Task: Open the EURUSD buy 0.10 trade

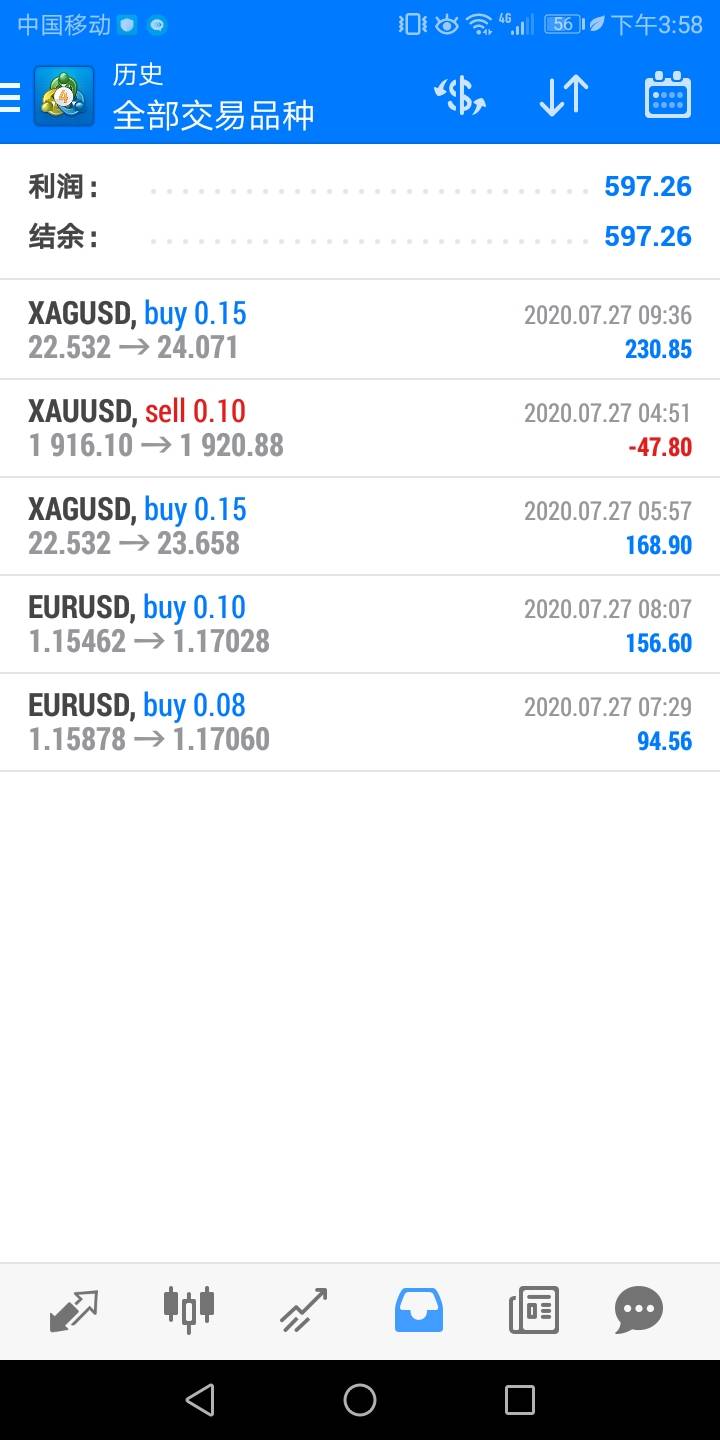Action: (x=360, y=624)
